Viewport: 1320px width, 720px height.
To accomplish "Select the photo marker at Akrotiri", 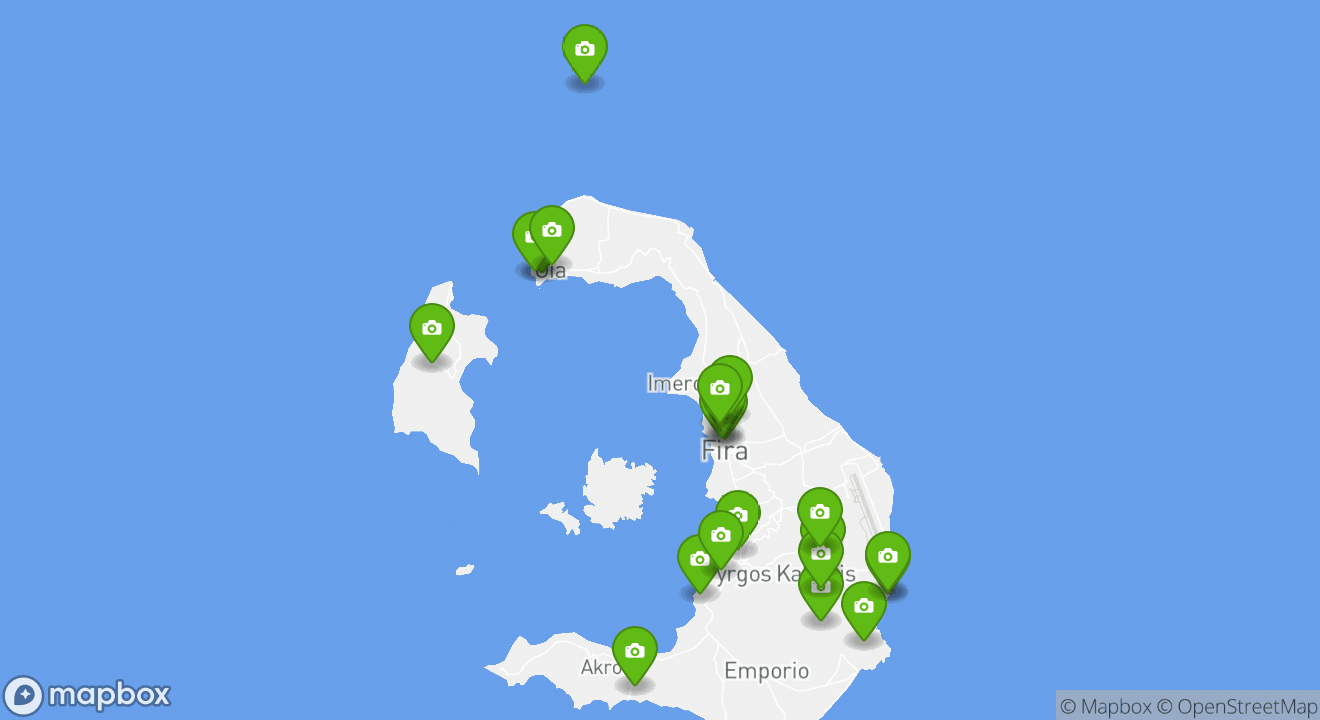I will tap(635, 652).
